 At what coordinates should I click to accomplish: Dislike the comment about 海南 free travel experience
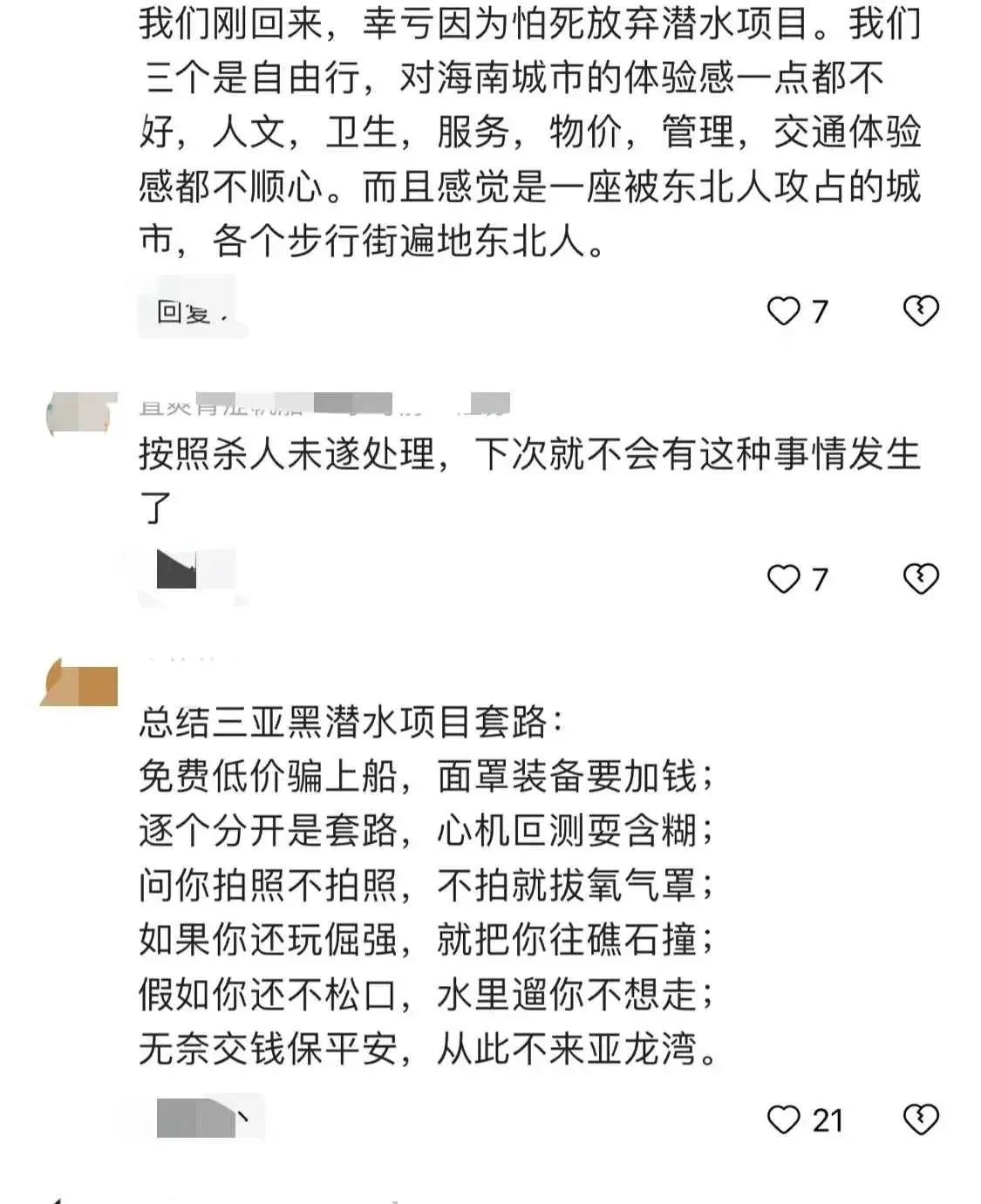(920, 311)
